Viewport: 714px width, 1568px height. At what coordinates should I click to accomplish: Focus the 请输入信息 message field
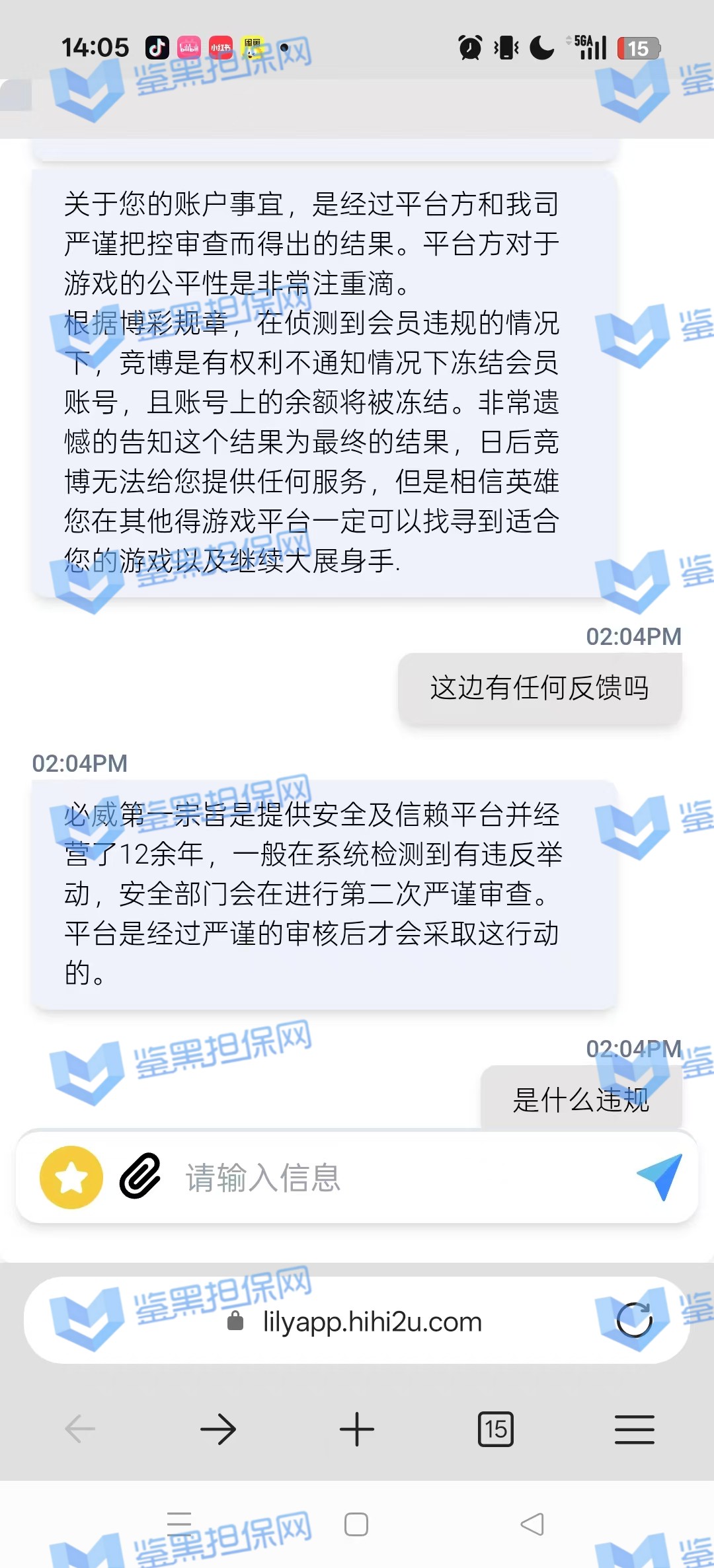(397, 1177)
